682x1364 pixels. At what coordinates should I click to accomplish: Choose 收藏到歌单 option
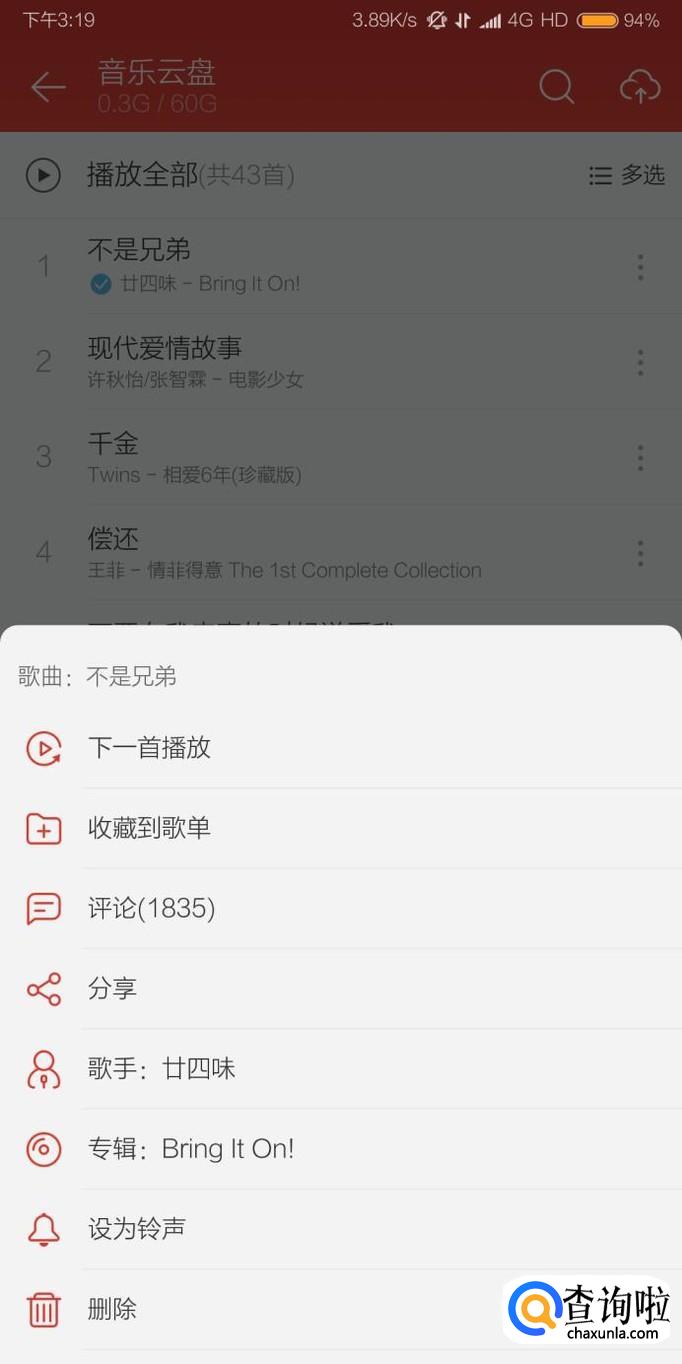tap(150, 828)
